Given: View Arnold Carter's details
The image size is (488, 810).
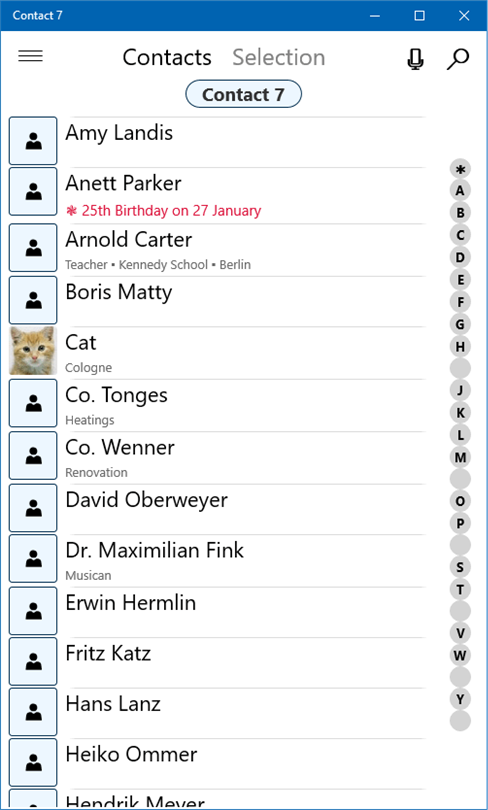Looking at the screenshot, I should (x=217, y=250).
